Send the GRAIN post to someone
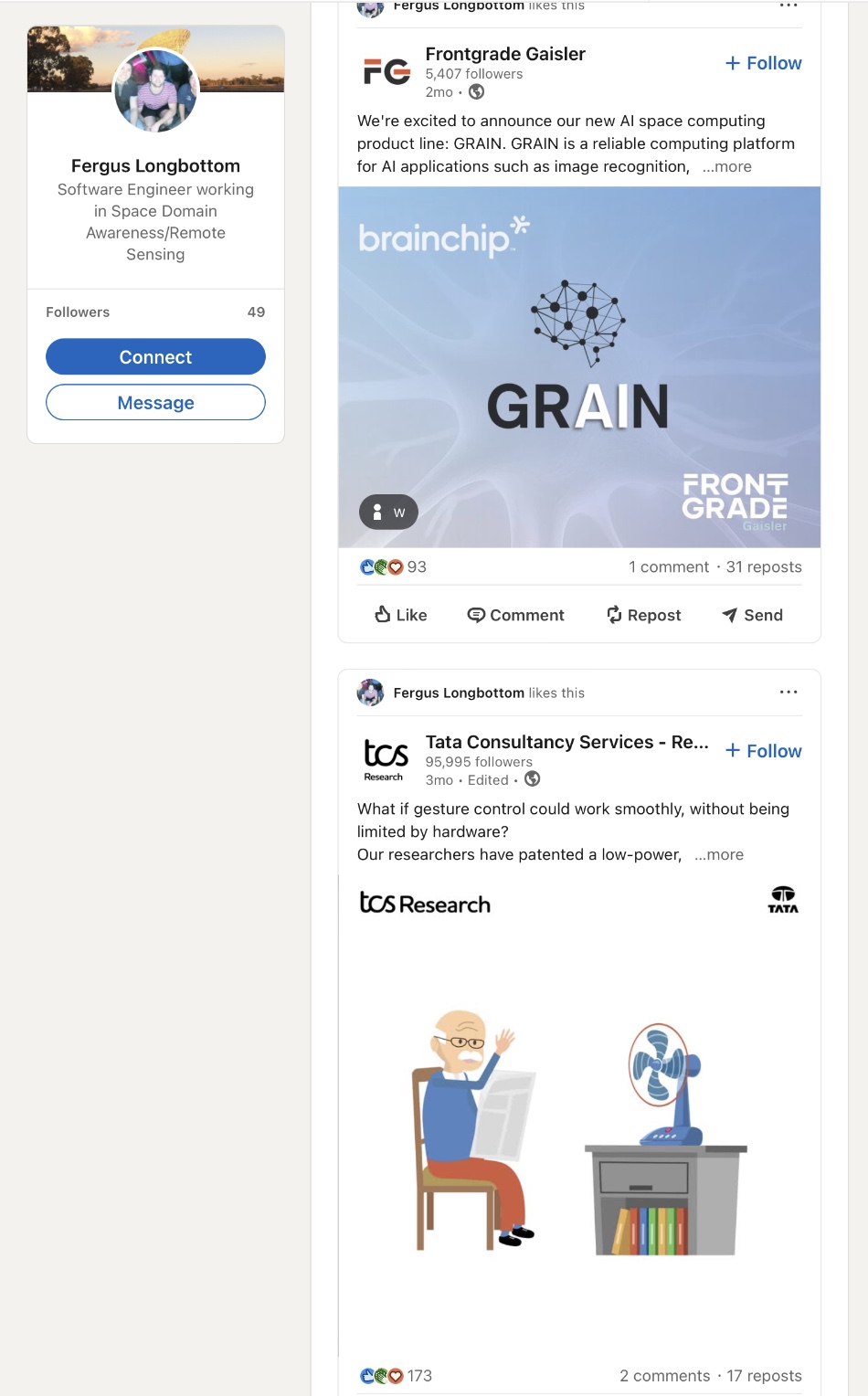The width and height of the screenshot is (868, 1396). click(x=753, y=615)
